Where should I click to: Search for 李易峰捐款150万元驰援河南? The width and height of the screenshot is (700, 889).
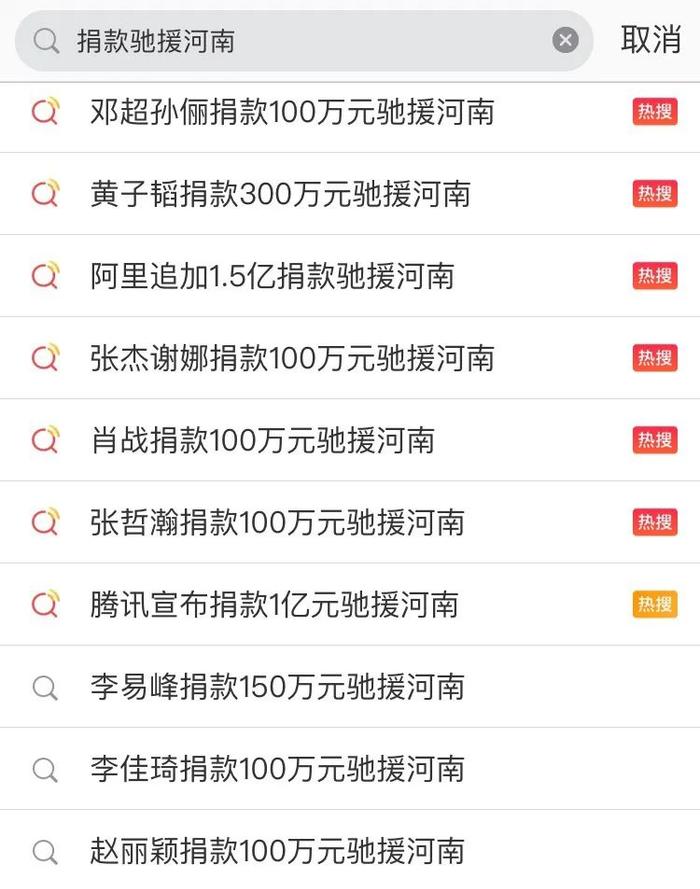point(277,686)
